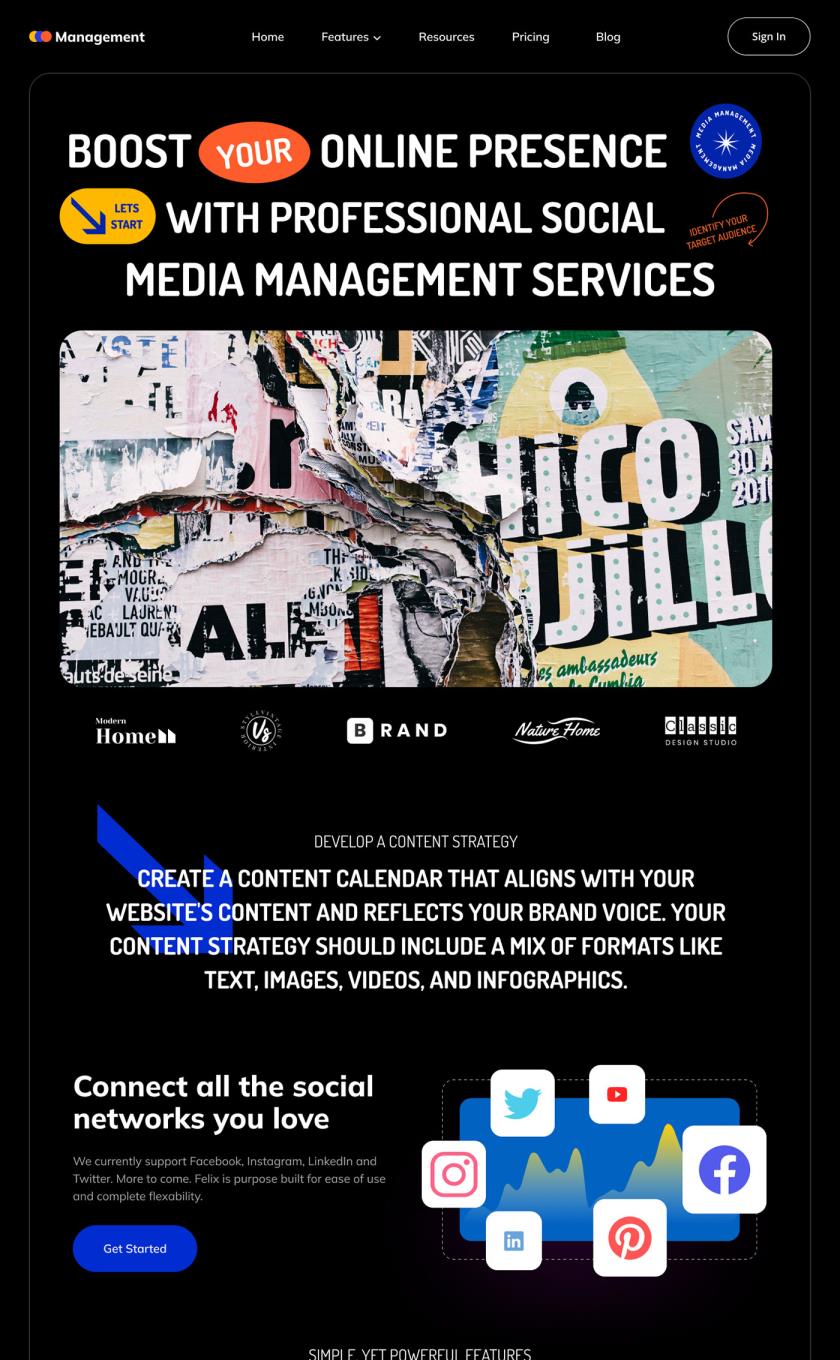Open the Pricing page
Viewport: 840px width, 1360px height.
(x=530, y=37)
